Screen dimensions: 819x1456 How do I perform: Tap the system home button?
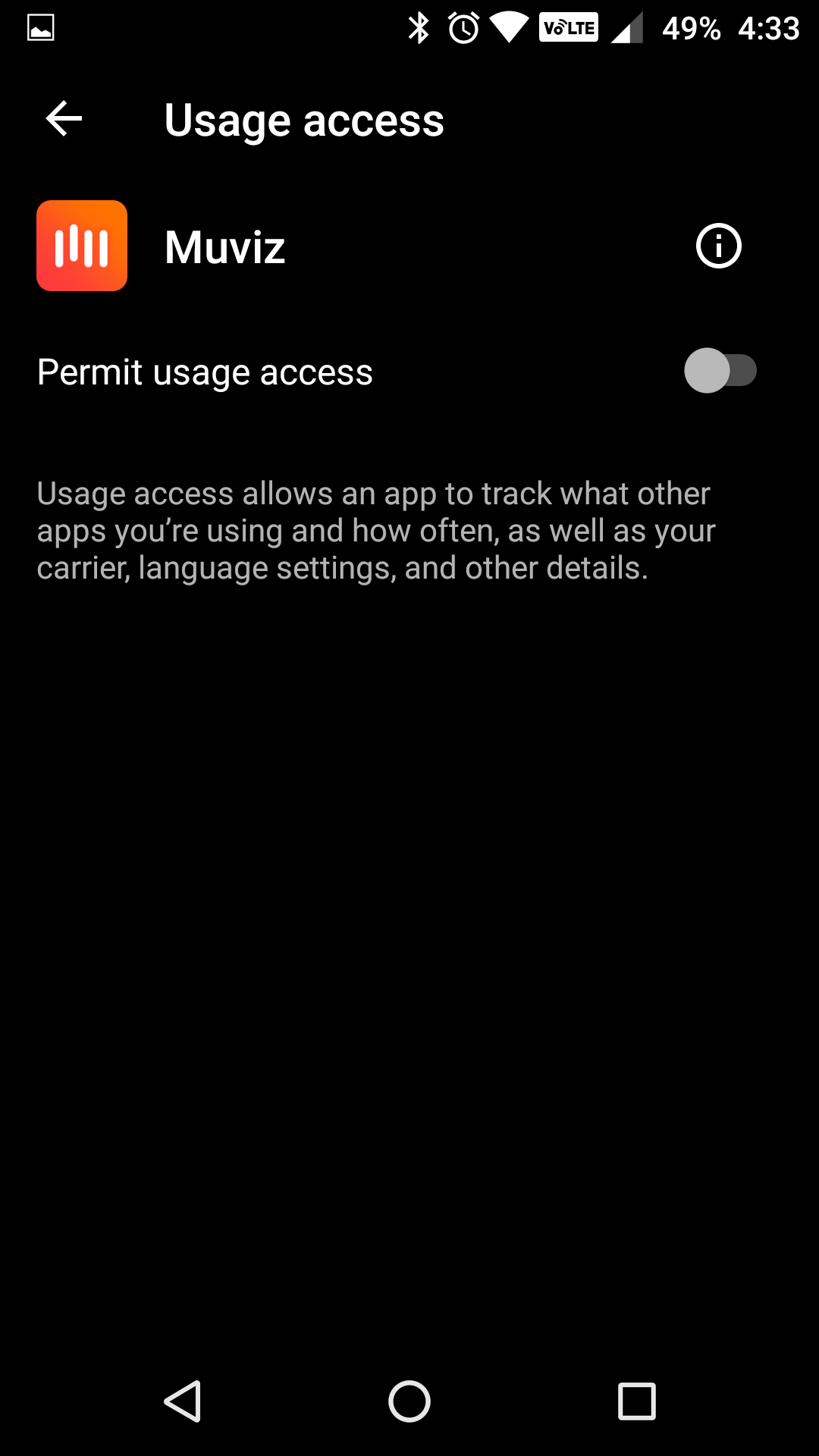[409, 1401]
